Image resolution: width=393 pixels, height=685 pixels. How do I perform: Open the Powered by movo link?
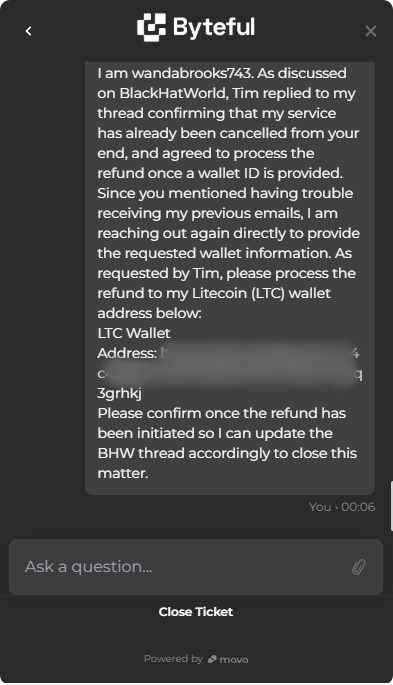(x=196, y=659)
